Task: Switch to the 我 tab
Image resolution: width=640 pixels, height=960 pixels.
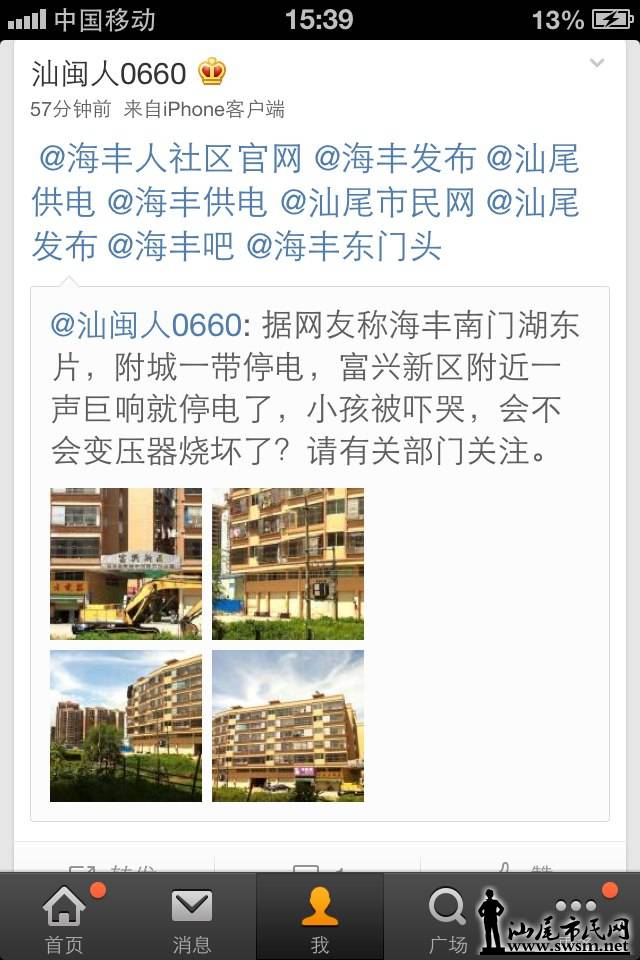Action: (x=319, y=917)
